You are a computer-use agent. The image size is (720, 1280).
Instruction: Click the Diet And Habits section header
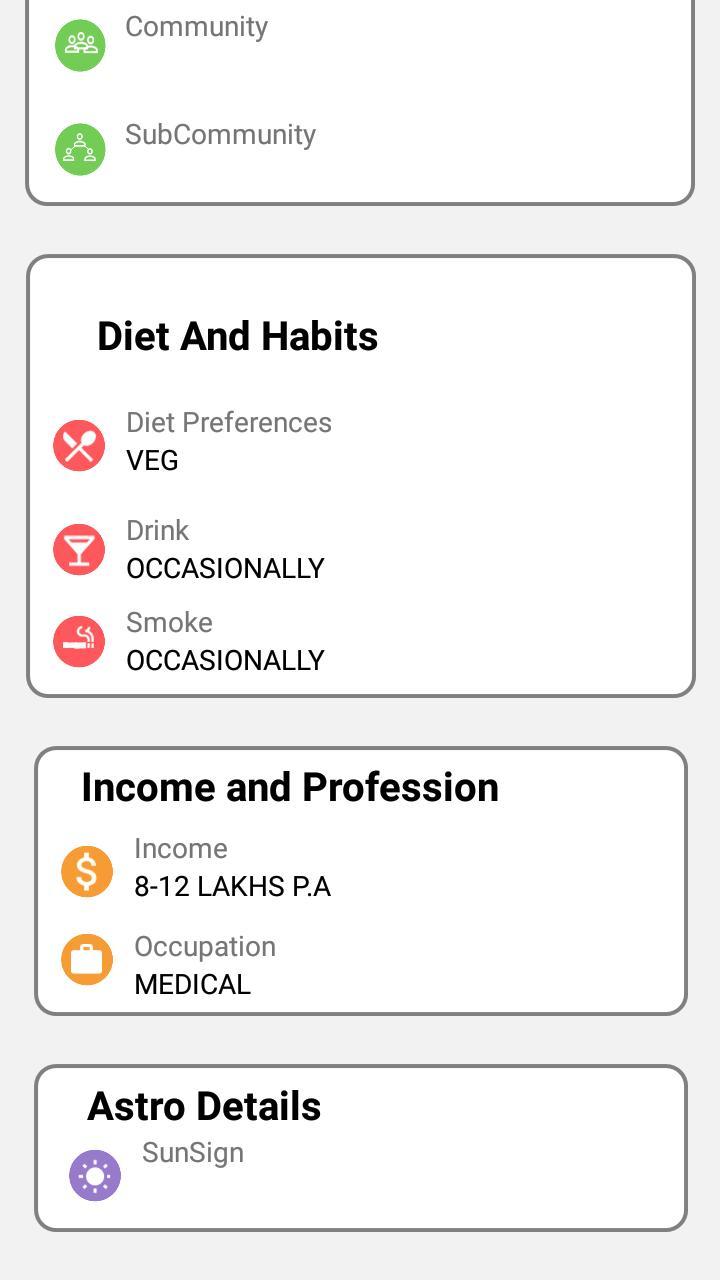click(x=238, y=336)
